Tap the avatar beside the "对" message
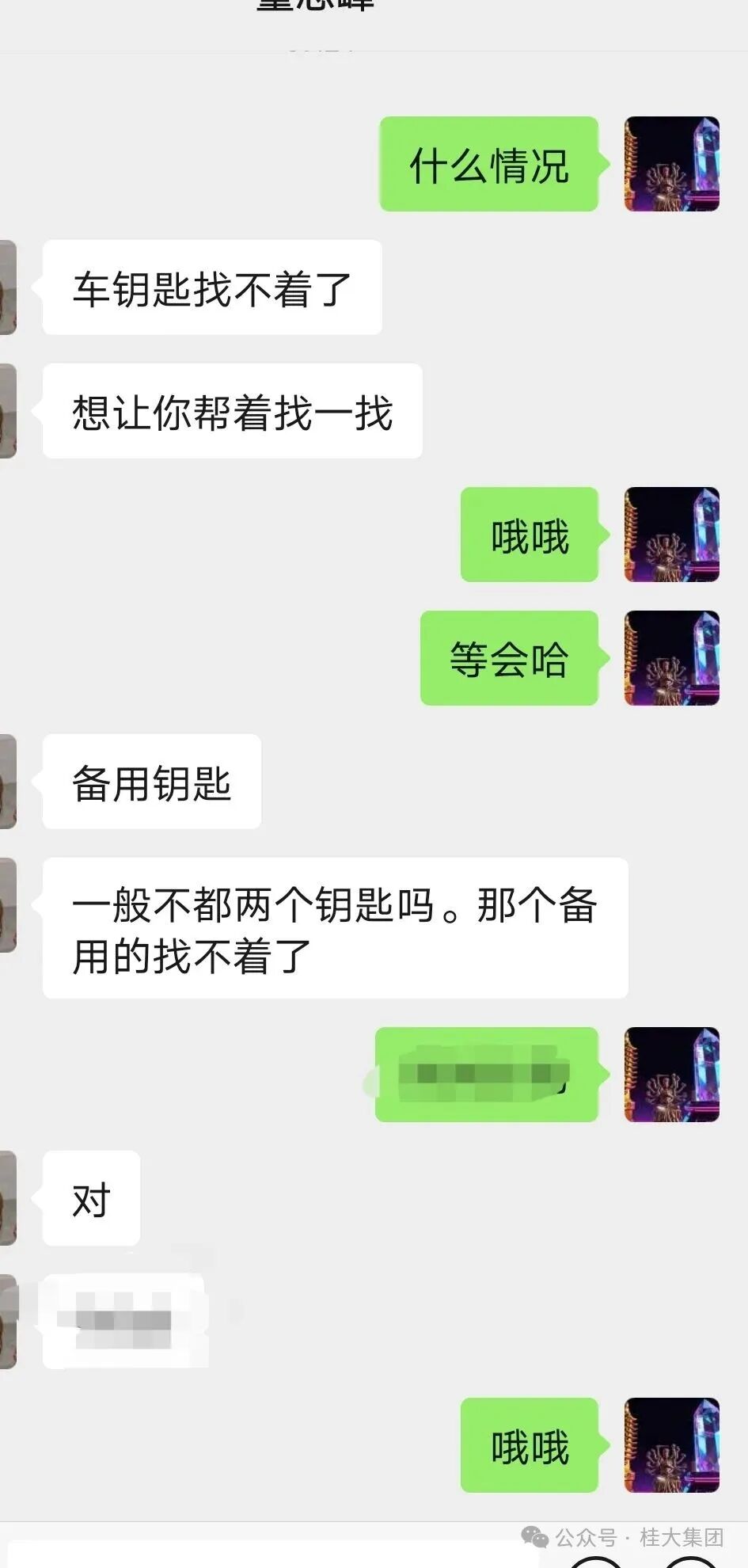The height and width of the screenshot is (1568, 748). 9,1198
